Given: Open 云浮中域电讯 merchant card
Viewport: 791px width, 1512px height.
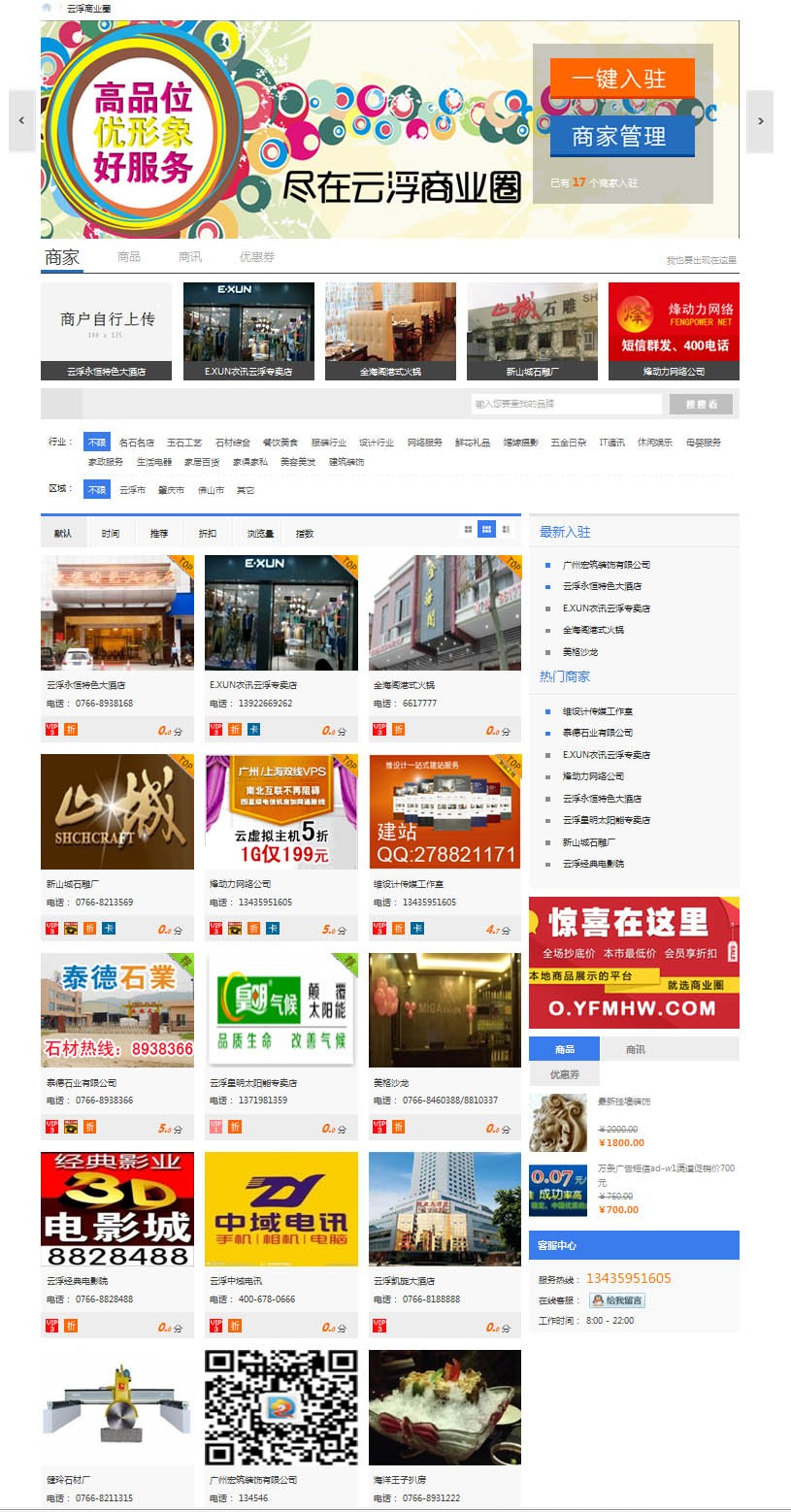Looking at the screenshot, I should coord(280,1208).
